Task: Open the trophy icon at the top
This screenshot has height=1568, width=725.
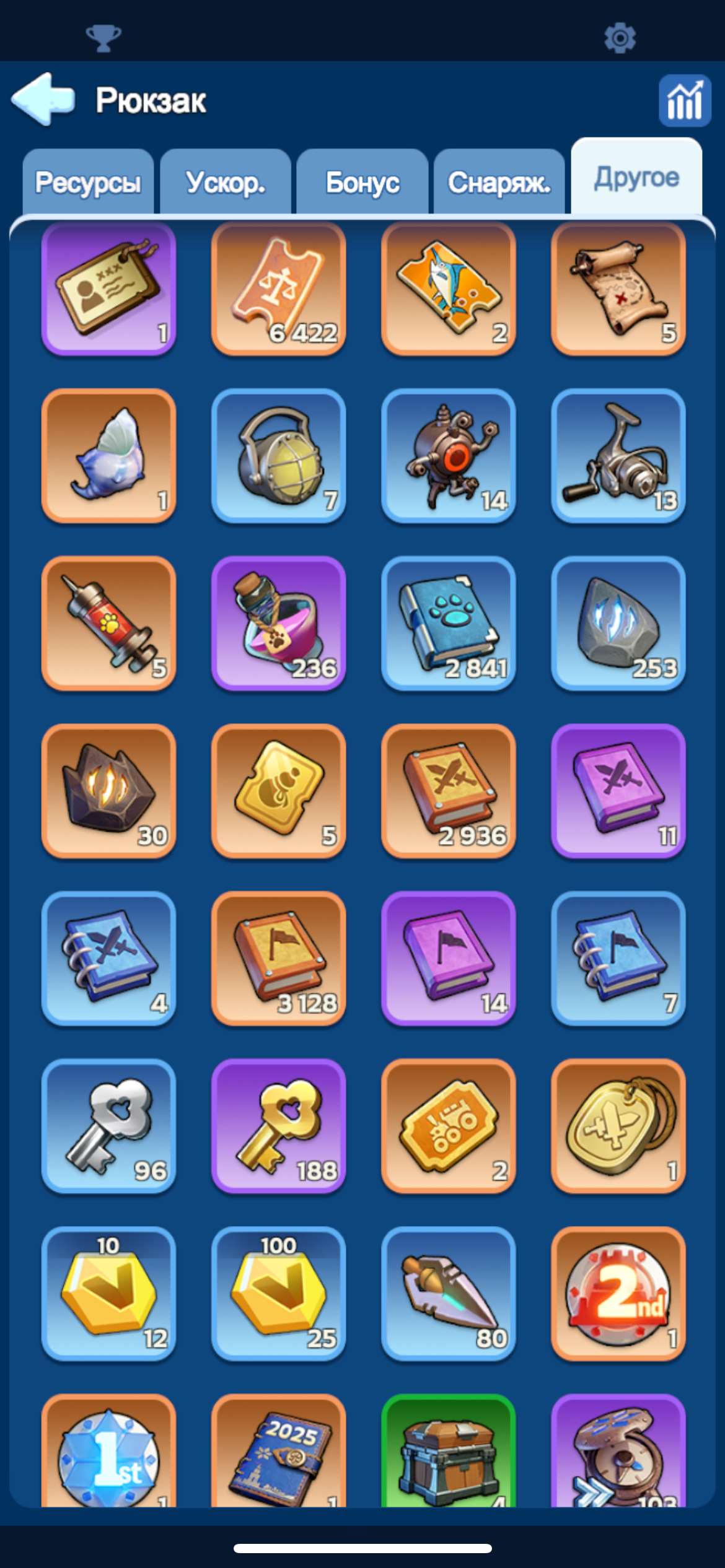Action: point(103,38)
